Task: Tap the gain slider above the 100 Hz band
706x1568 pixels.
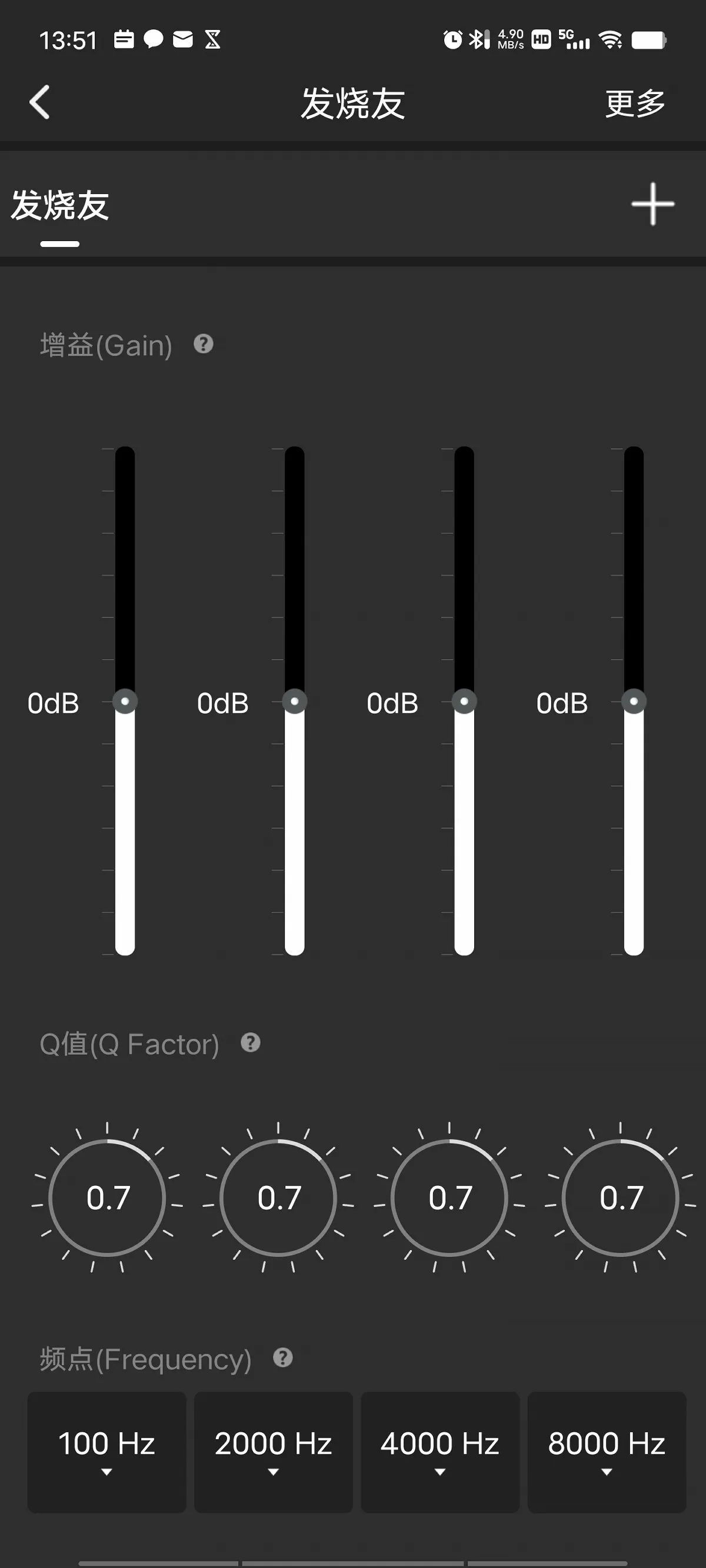Action: pyautogui.click(x=125, y=701)
